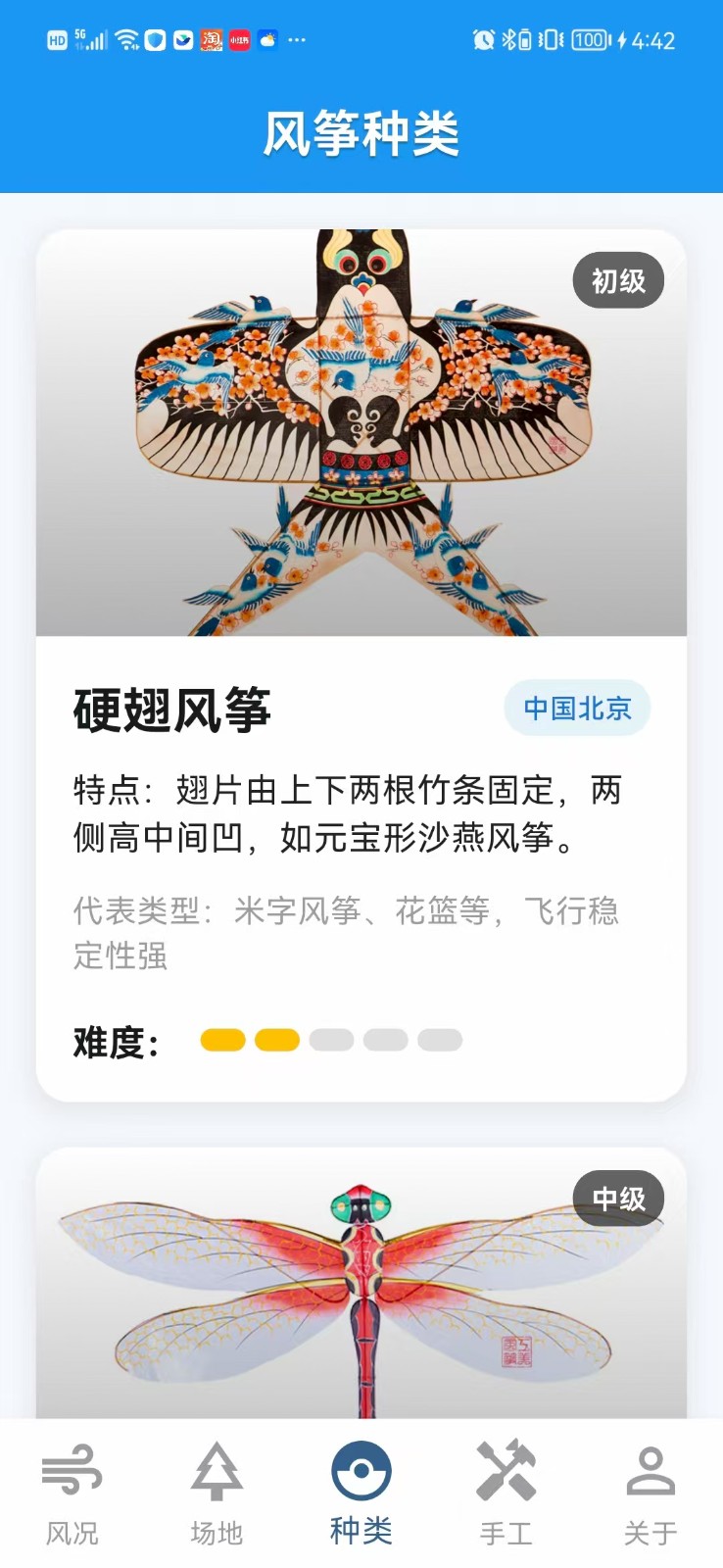Tap the ellipsis icon in notification area
Viewport: 723px width, 1568px height.
[297, 40]
